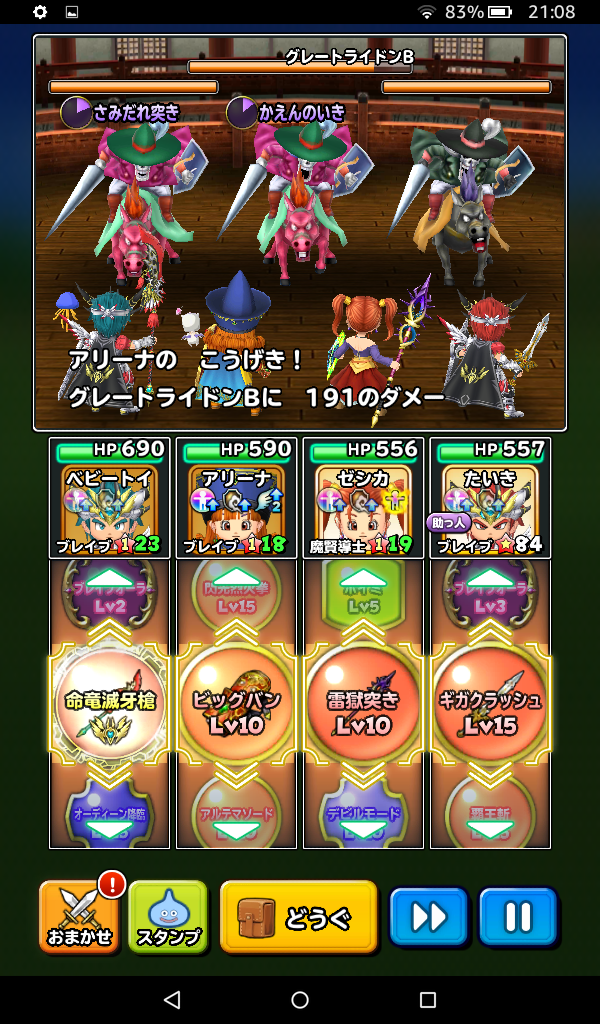Open ベビートイ character card

[x=110, y=498]
